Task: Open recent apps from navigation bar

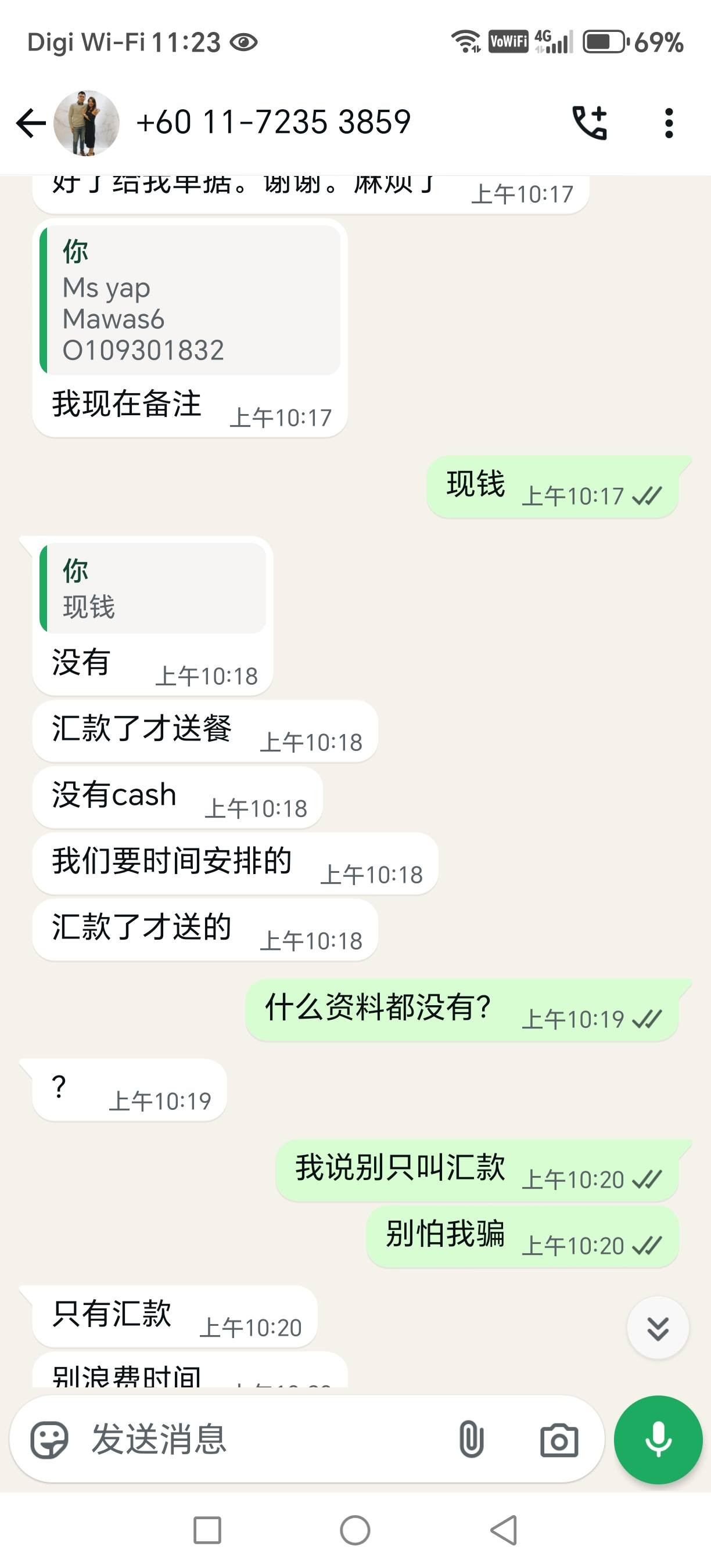Action: coord(207,1530)
